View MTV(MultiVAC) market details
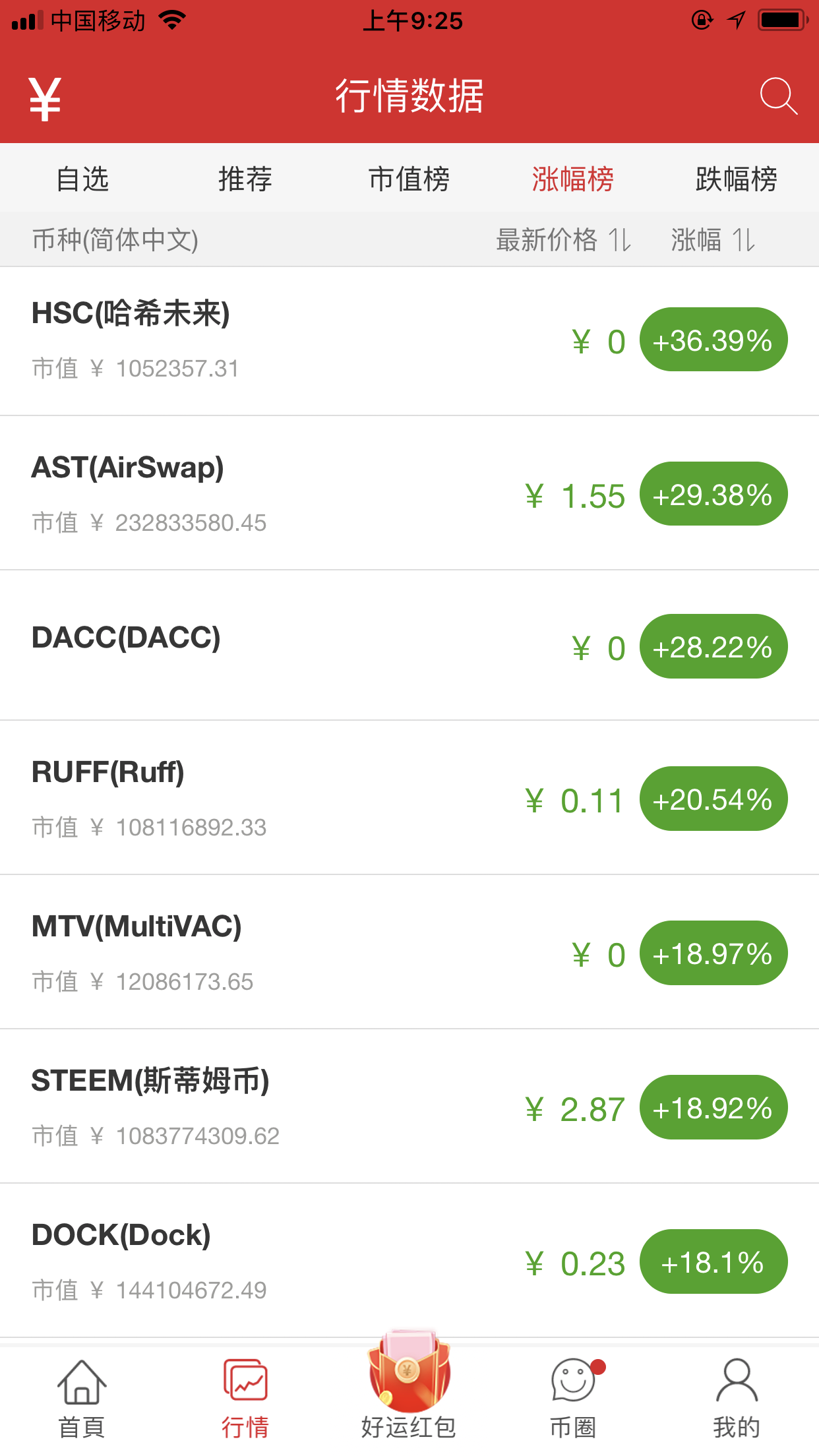 tap(136, 927)
